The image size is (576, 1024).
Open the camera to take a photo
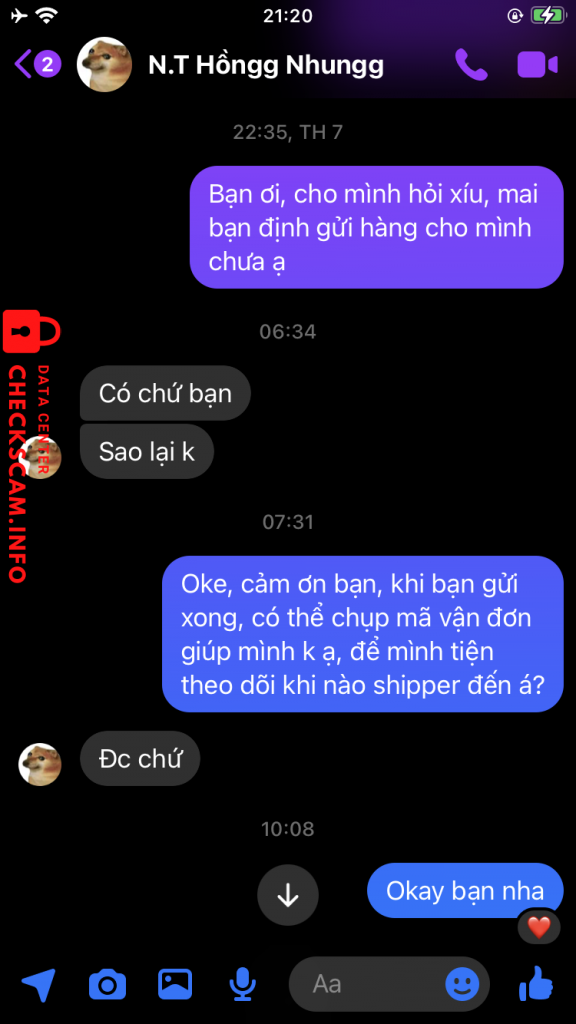coord(107,984)
